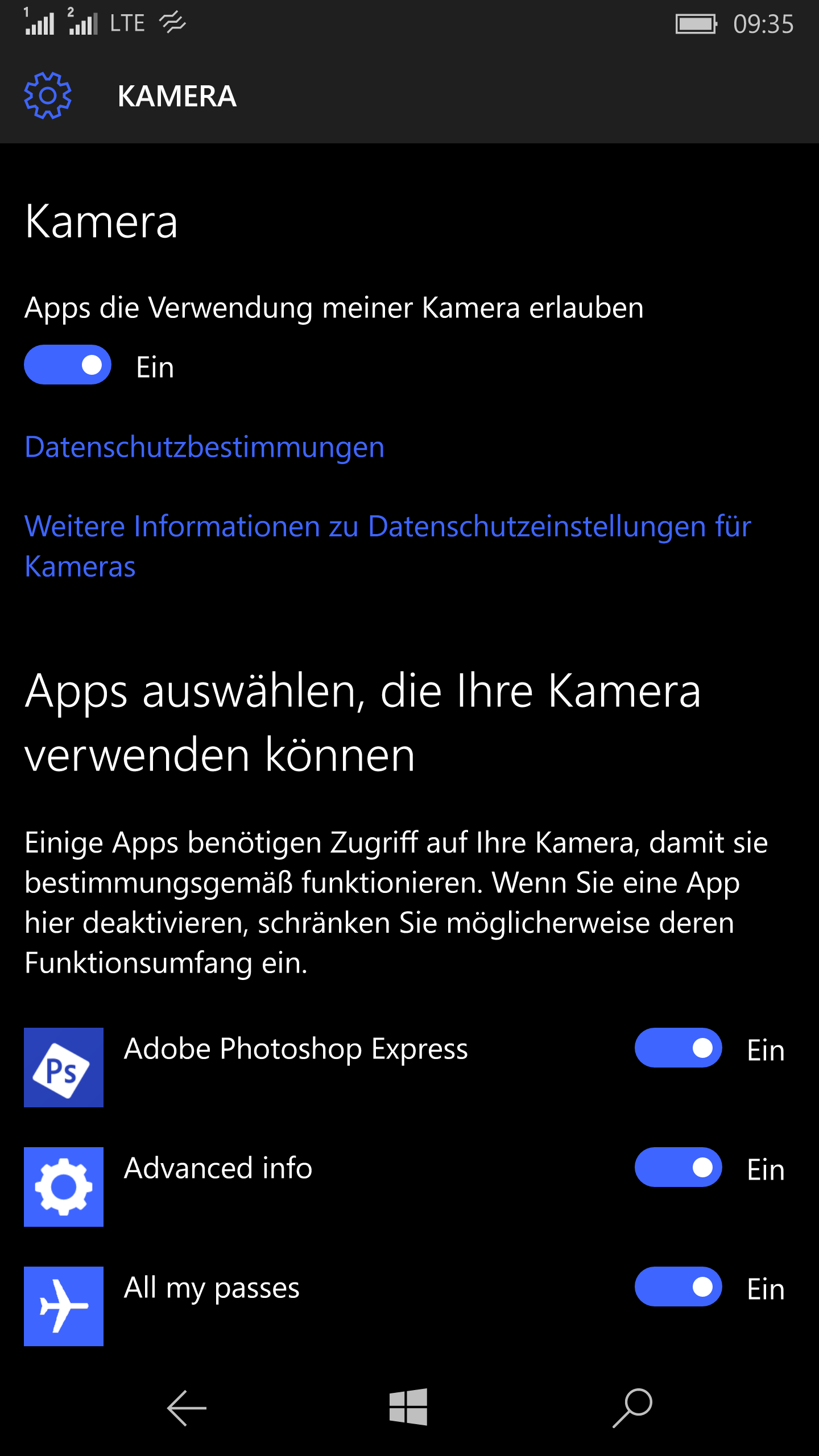
Task: Switch off camera for All my passes
Action: click(x=678, y=1287)
